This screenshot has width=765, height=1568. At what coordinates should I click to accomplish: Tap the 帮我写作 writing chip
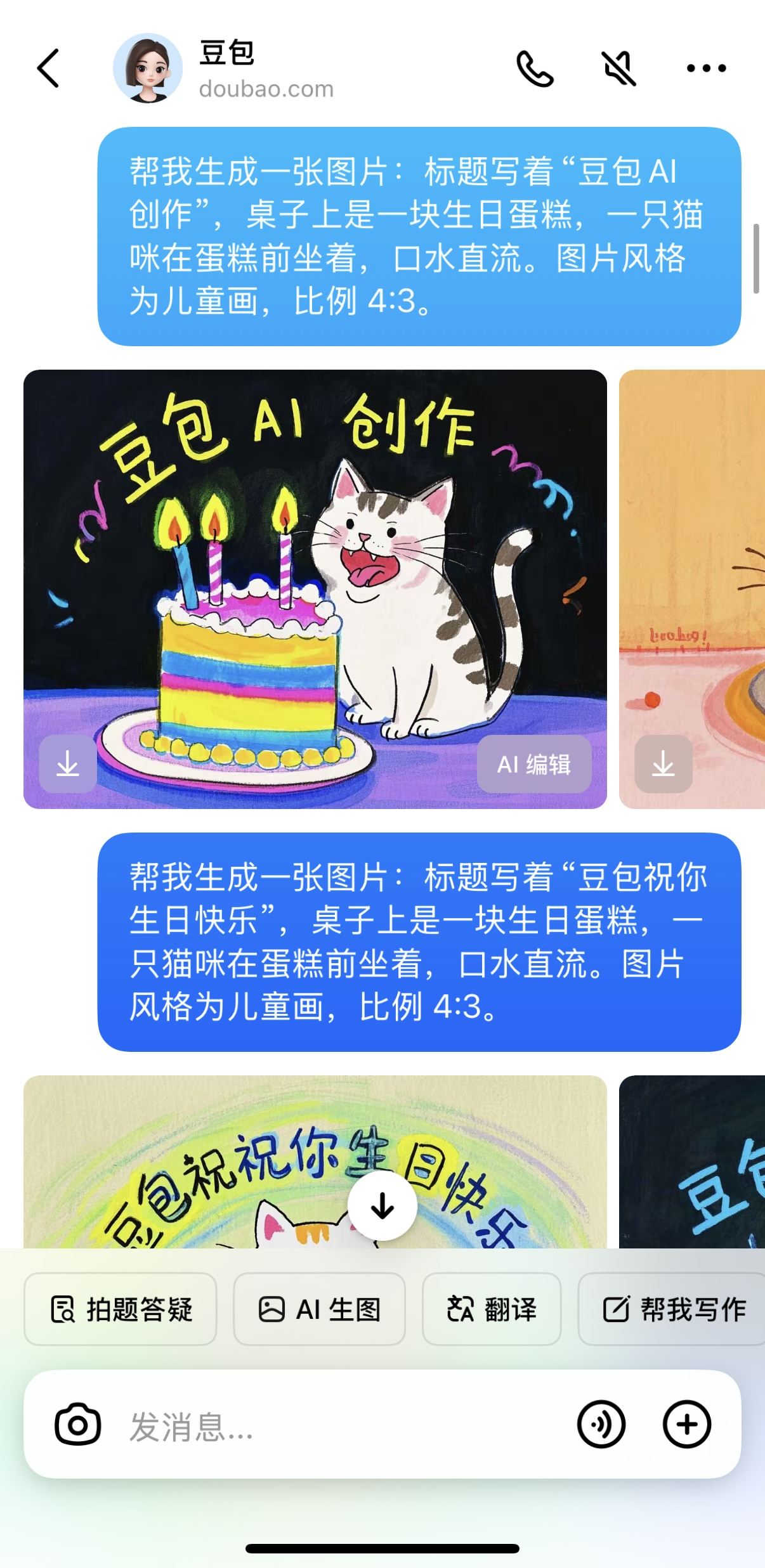[x=674, y=1309]
